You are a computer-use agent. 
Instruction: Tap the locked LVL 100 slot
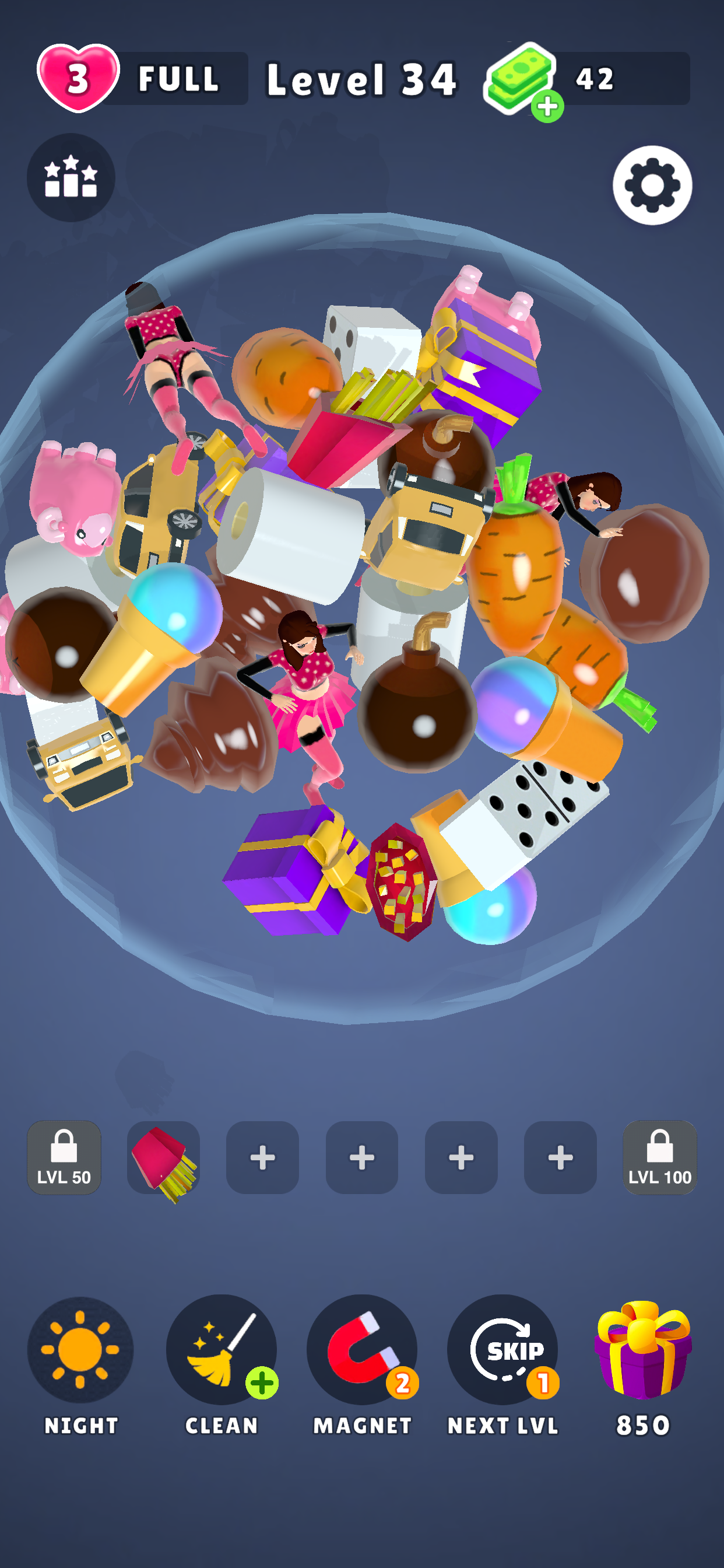659,1157
